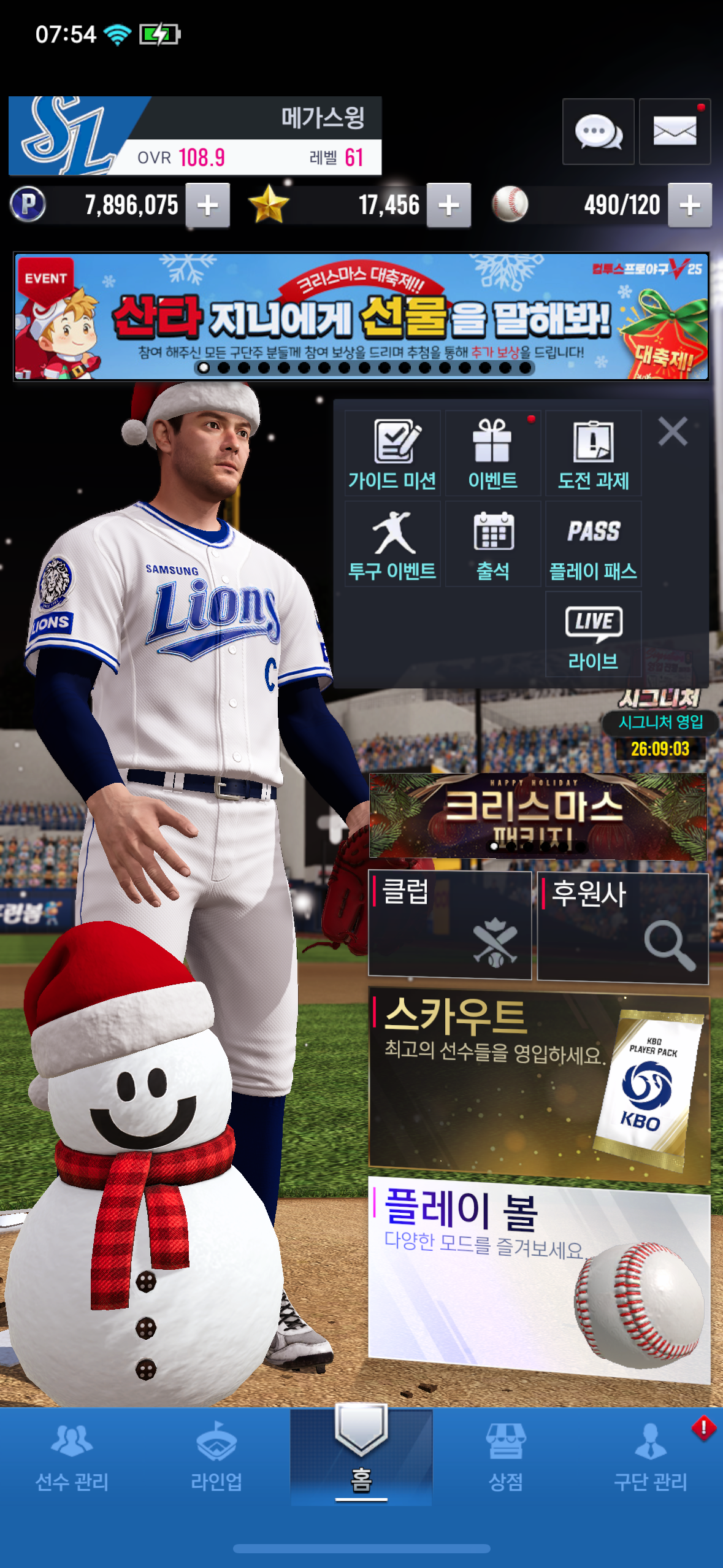
Task: Open the mailbox envelope icon
Action: tap(675, 131)
